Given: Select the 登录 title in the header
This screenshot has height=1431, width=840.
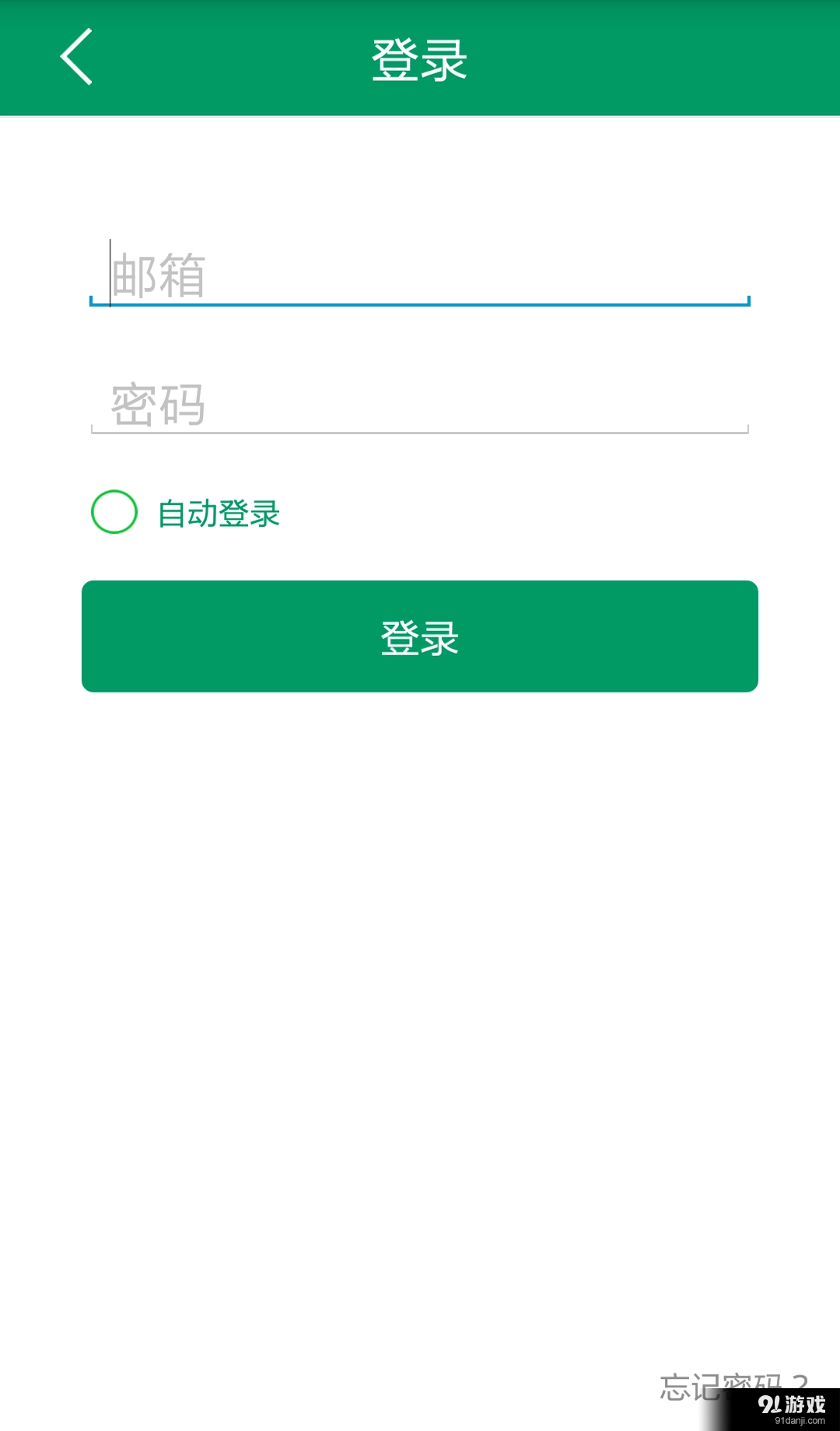Looking at the screenshot, I should click(x=419, y=58).
